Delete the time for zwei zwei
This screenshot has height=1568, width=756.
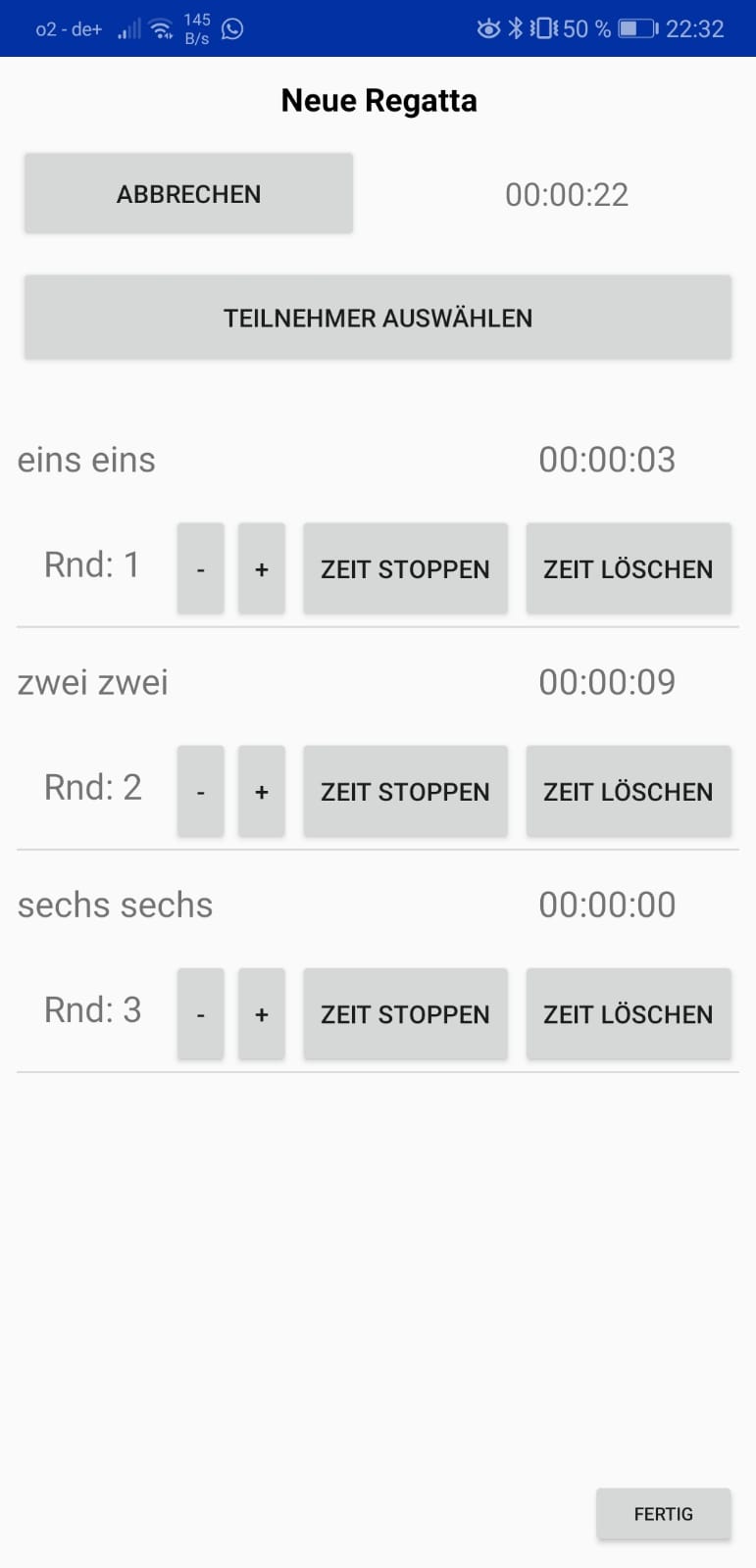pos(628,791)
